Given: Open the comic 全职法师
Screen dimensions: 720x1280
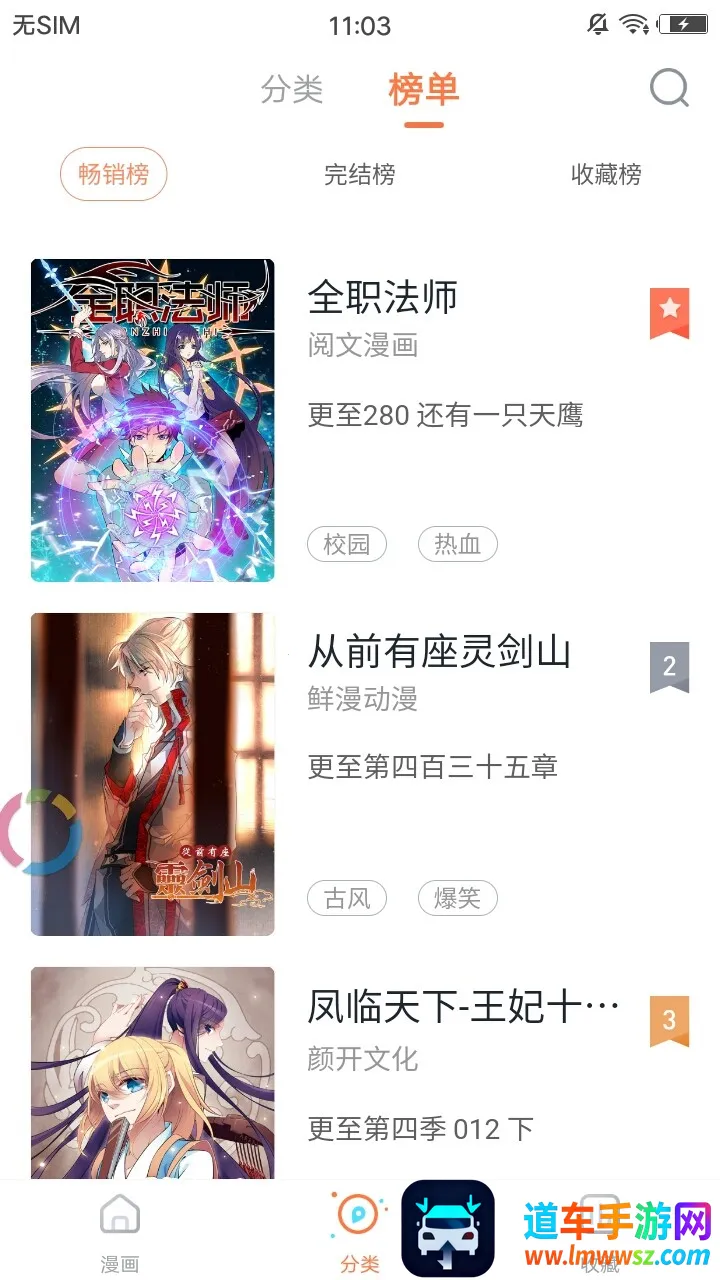Looking at the screenshot, I should tap(383, 297).
